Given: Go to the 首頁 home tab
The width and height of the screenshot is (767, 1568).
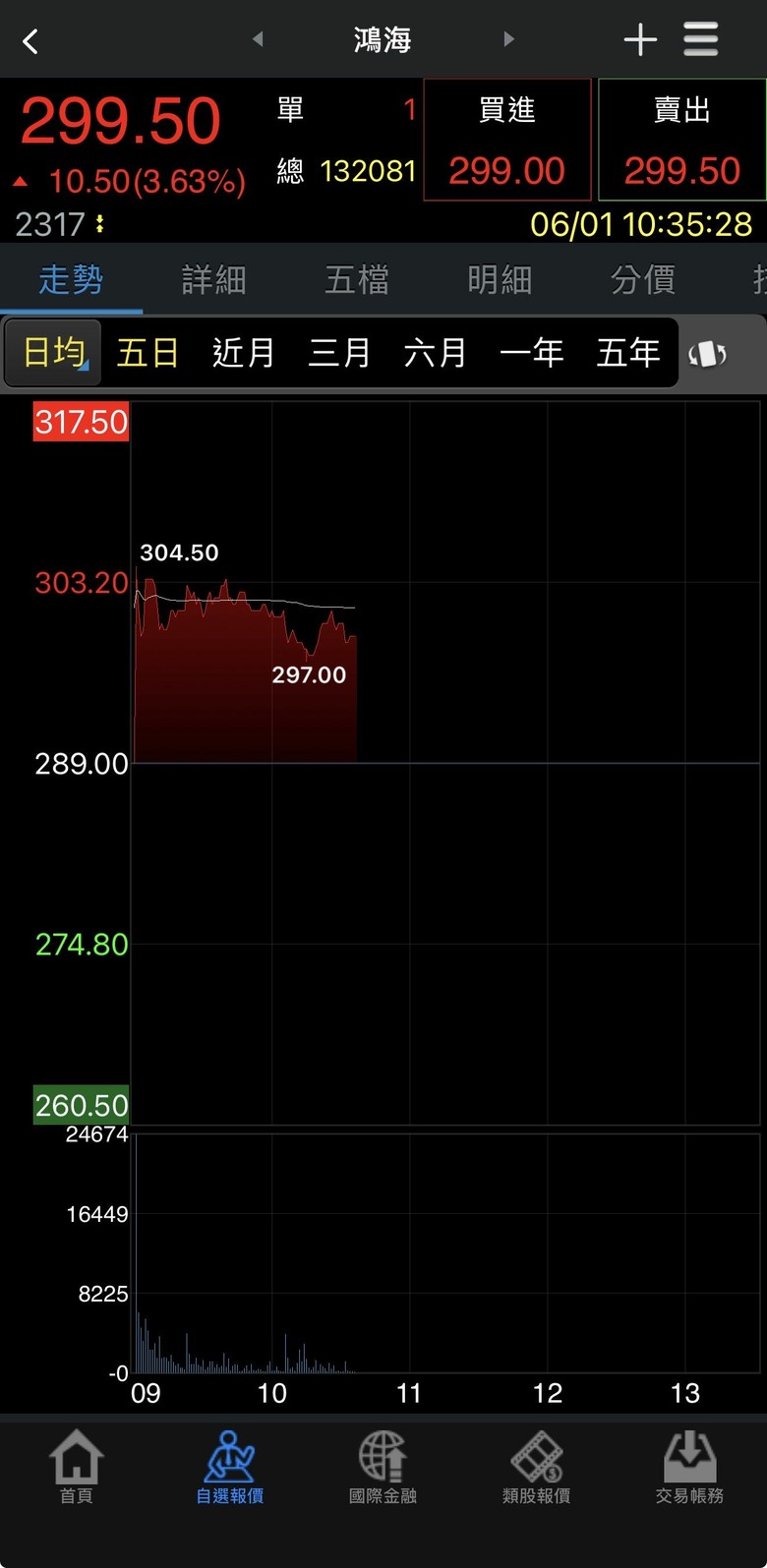Looking at the screenshot, I should pyautogui.click(x=77, y=1469).
